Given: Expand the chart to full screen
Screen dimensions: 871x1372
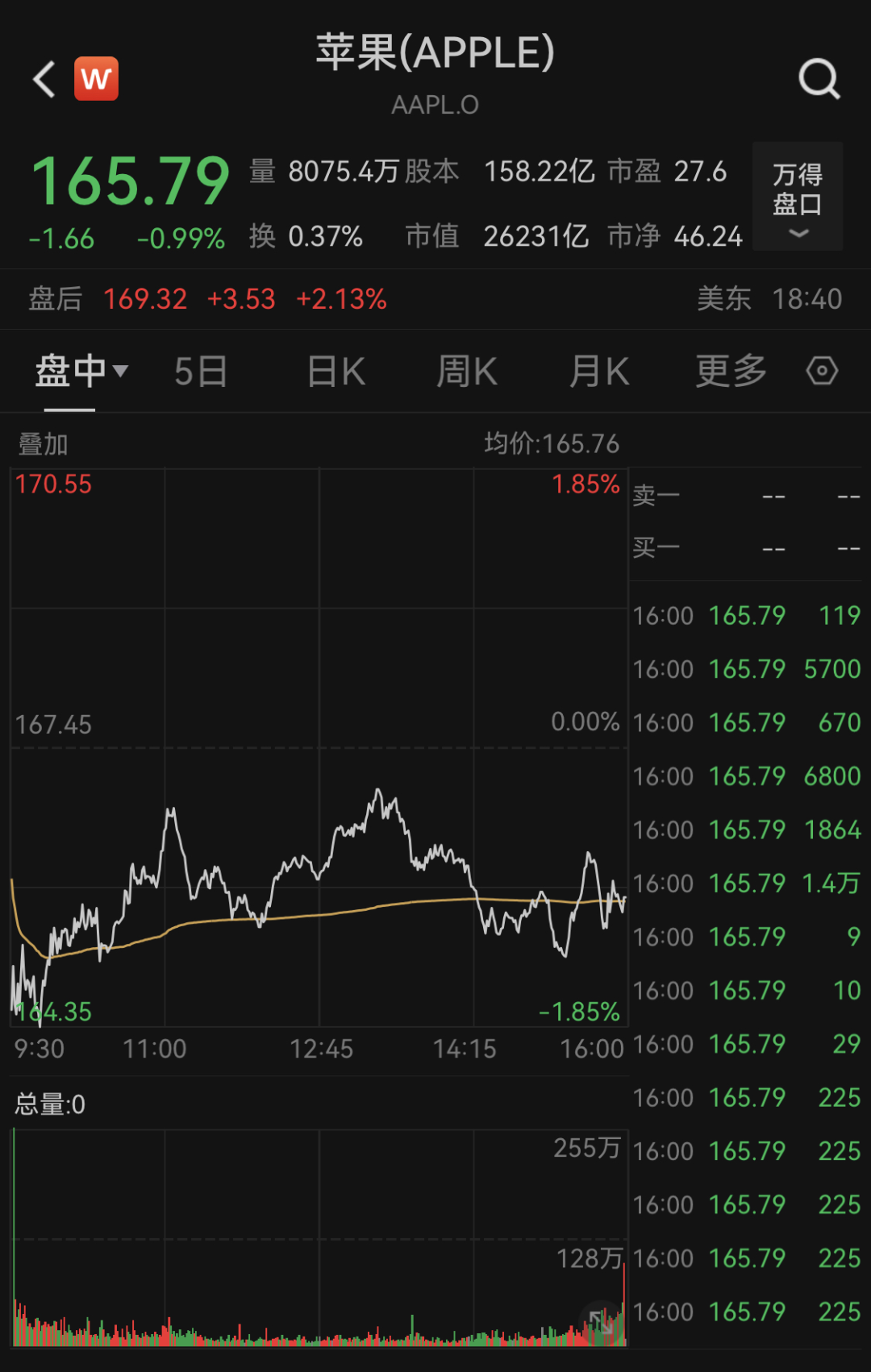Looking at the screenshot, I should (599, 1319).
